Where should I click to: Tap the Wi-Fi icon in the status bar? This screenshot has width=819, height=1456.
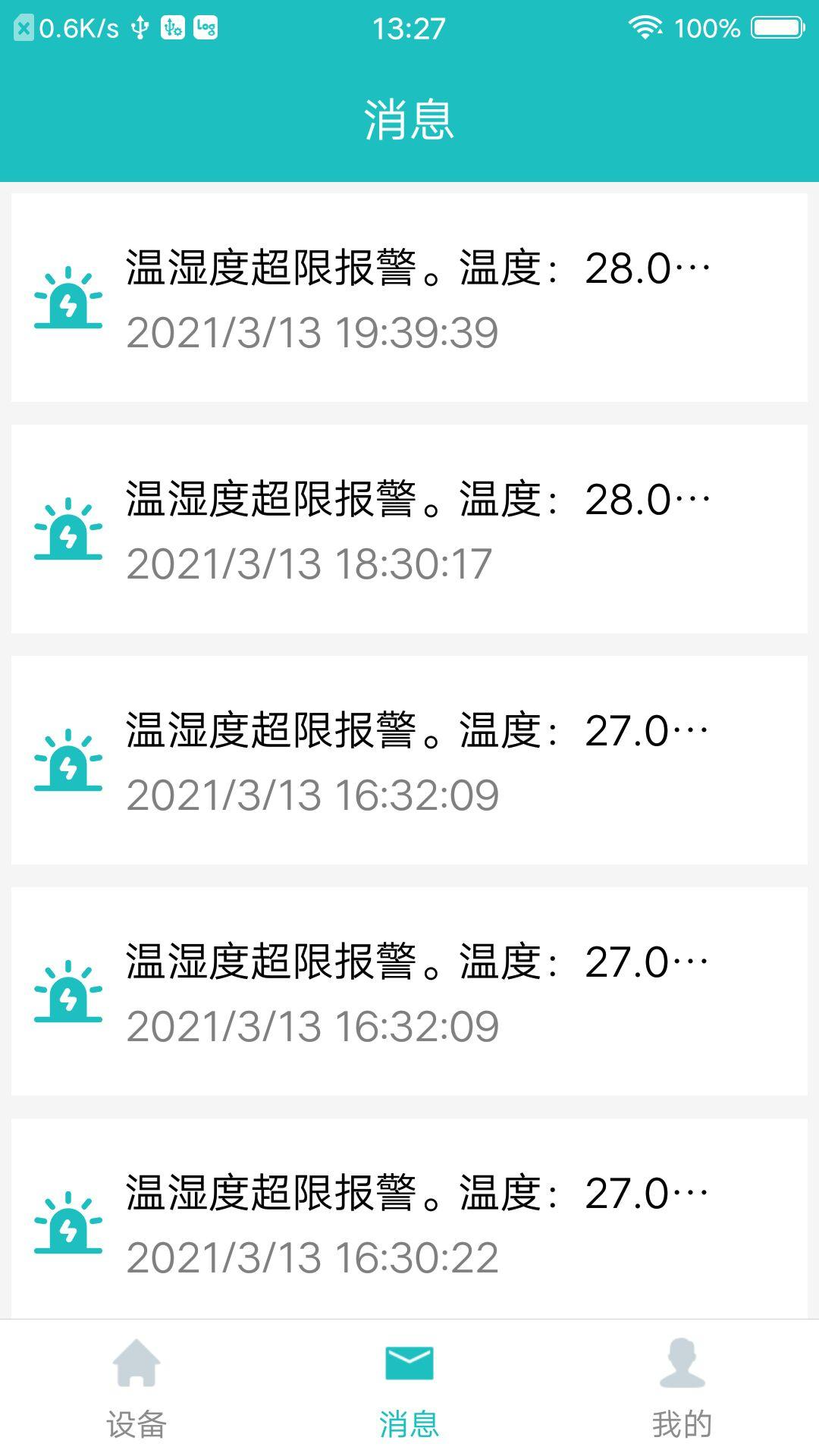pos(646,27)
